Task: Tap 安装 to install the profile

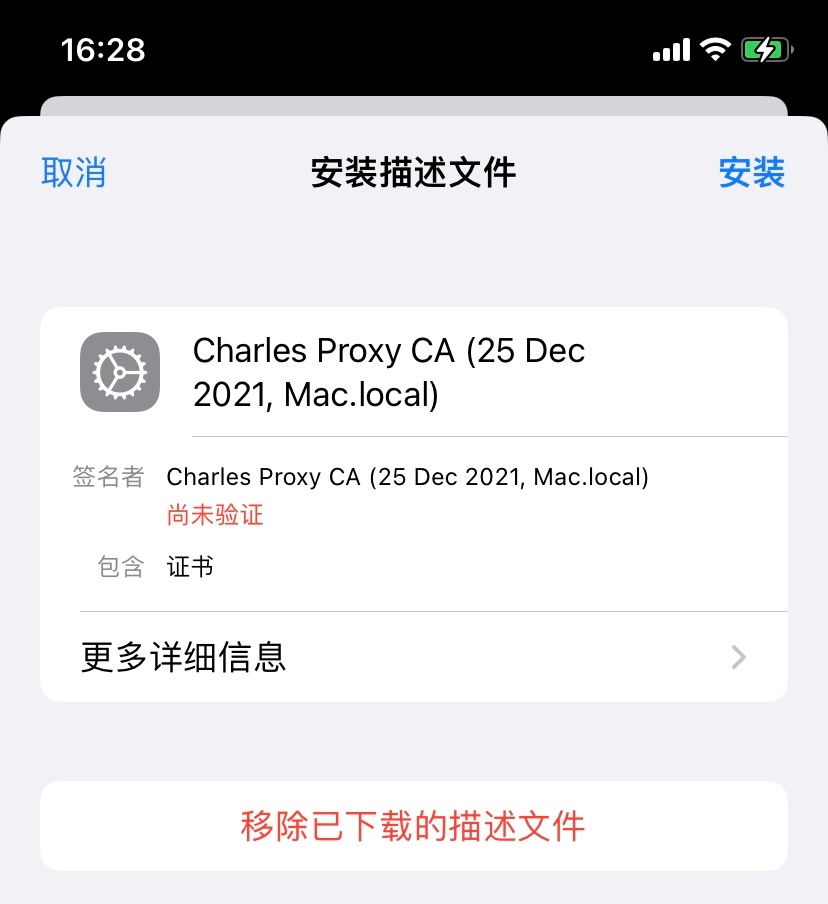Action: click(751, 172)
